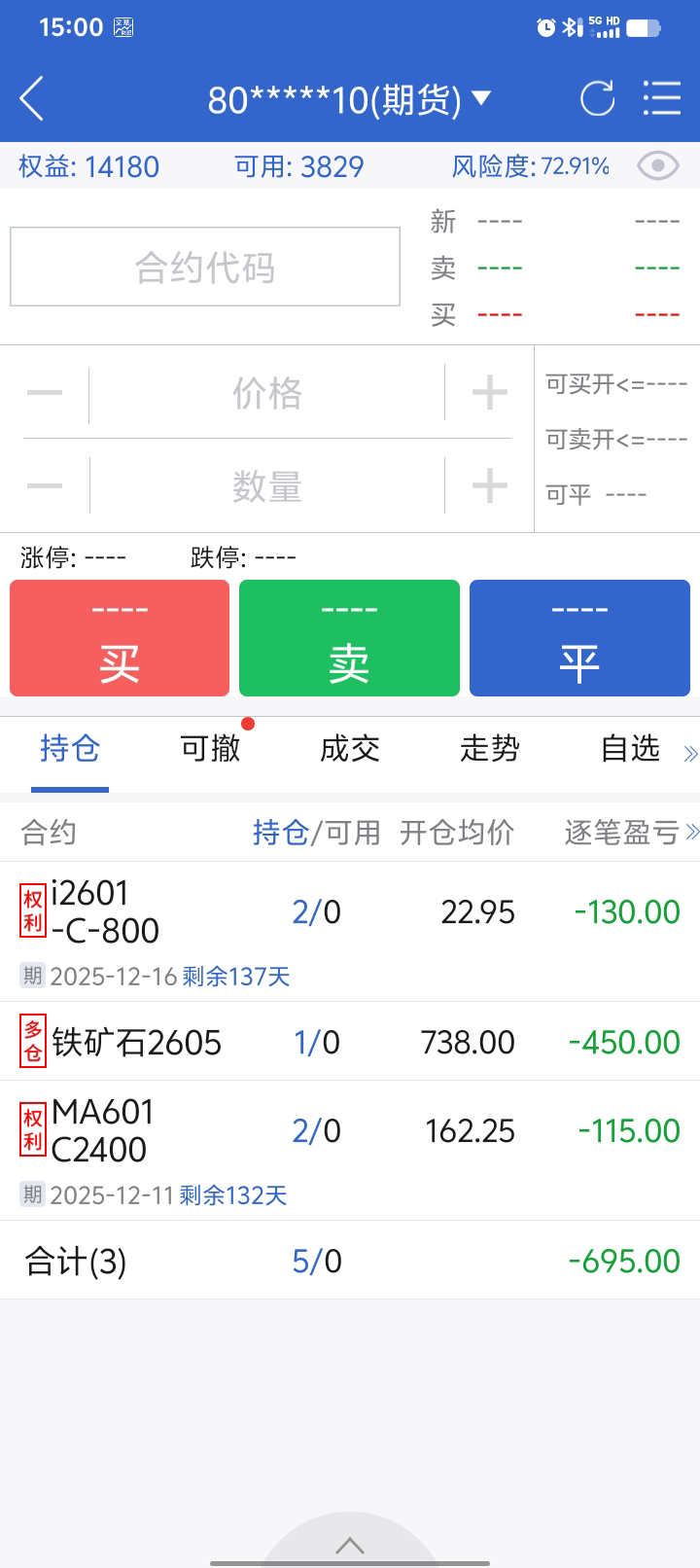This screenshot has height=1568, width=700.
Task: Tap the blue 平 close-position button
Action: (579, 638)
